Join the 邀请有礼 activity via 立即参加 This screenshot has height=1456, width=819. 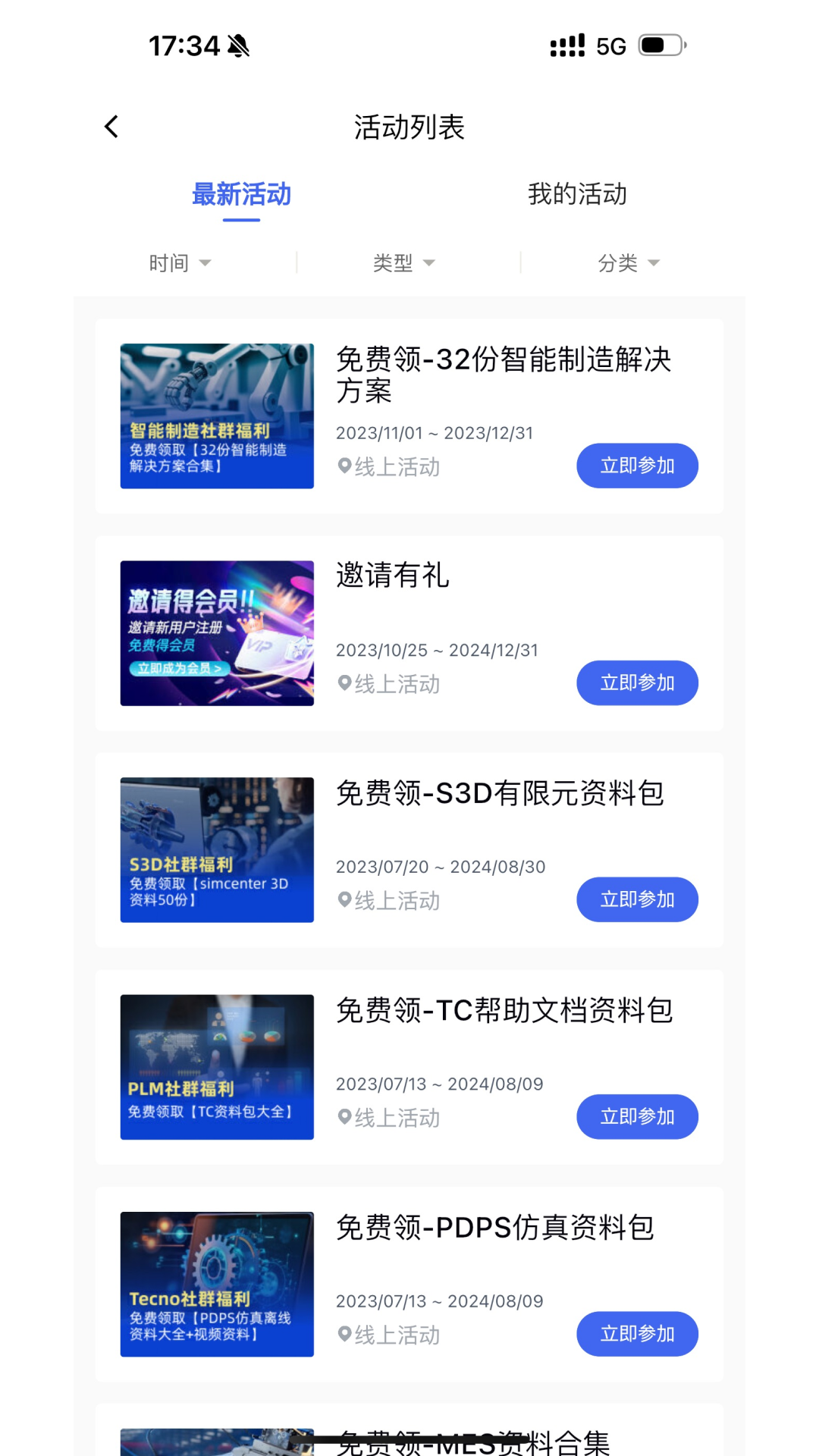[637, 682]
